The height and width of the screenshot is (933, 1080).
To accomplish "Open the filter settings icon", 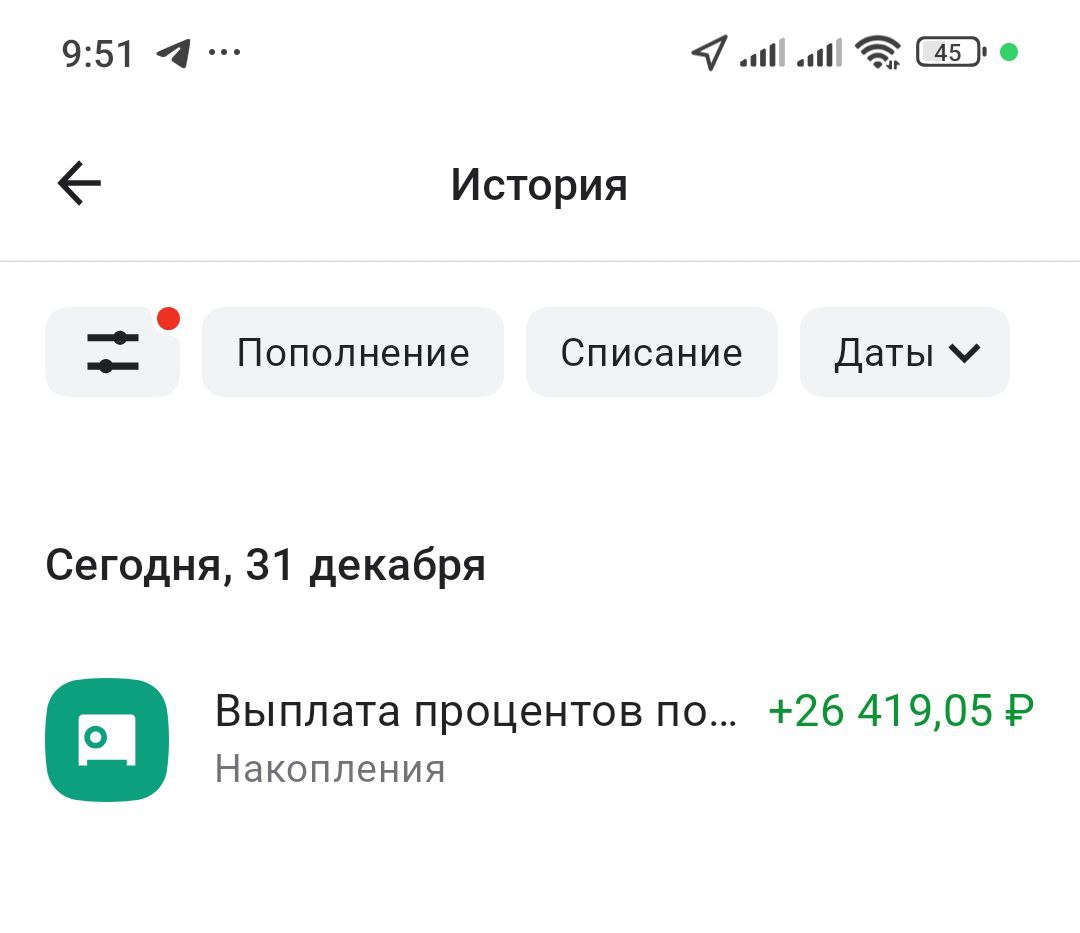I will (x=112, y=352).
